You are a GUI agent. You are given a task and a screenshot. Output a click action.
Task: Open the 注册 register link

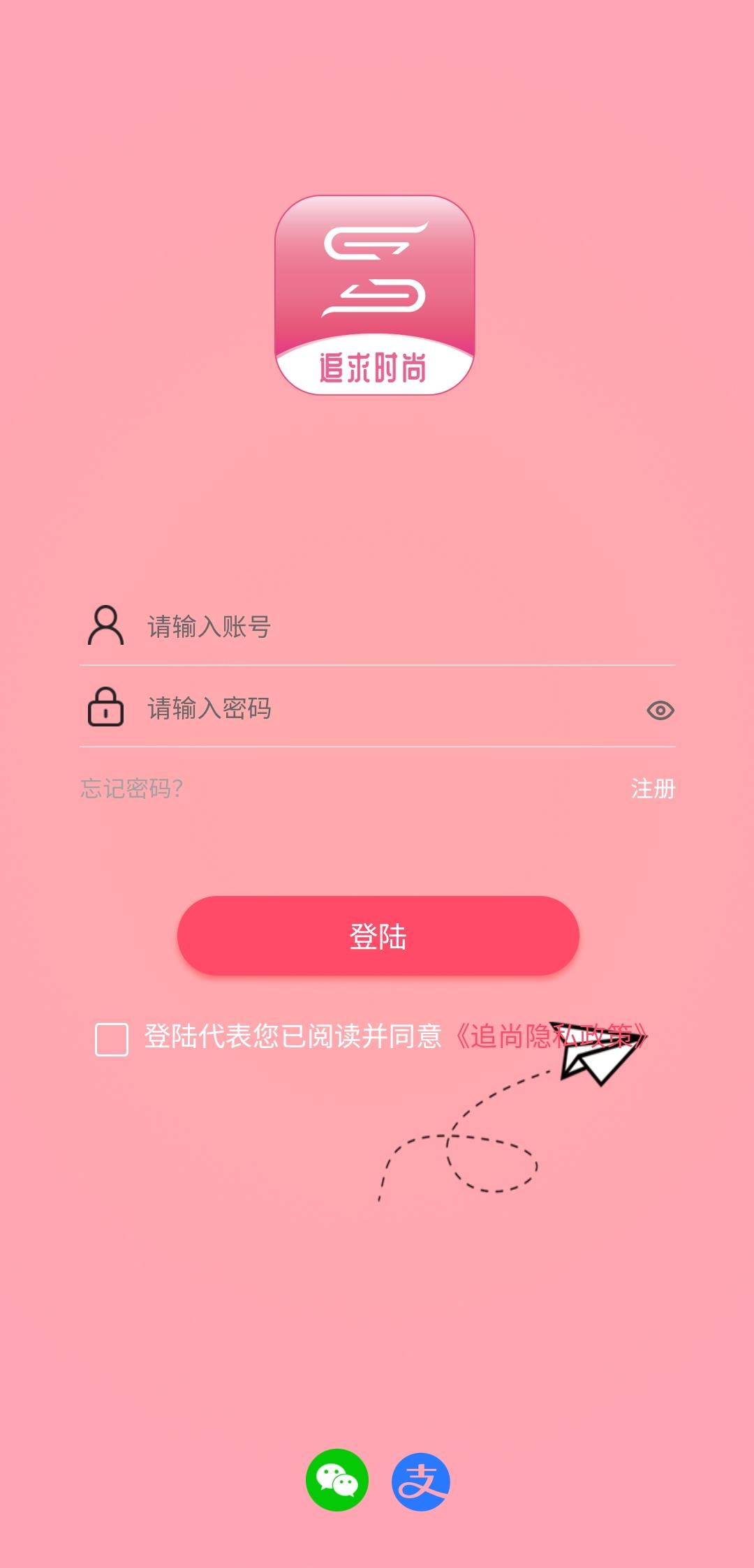653,789
